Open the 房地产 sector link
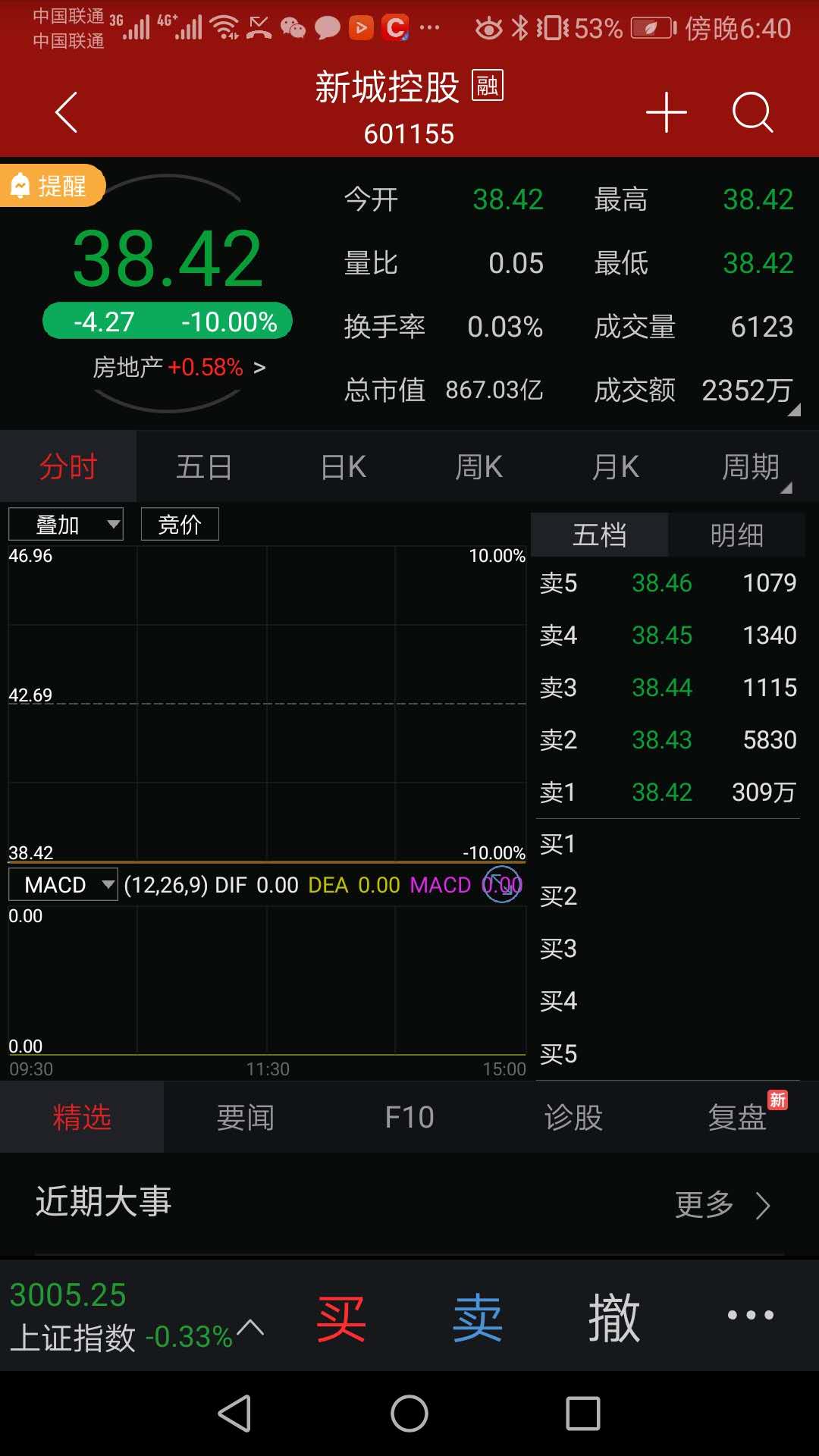Image resolution: width=819 pixels, height=1456 pixels. (x=179, y=368)
